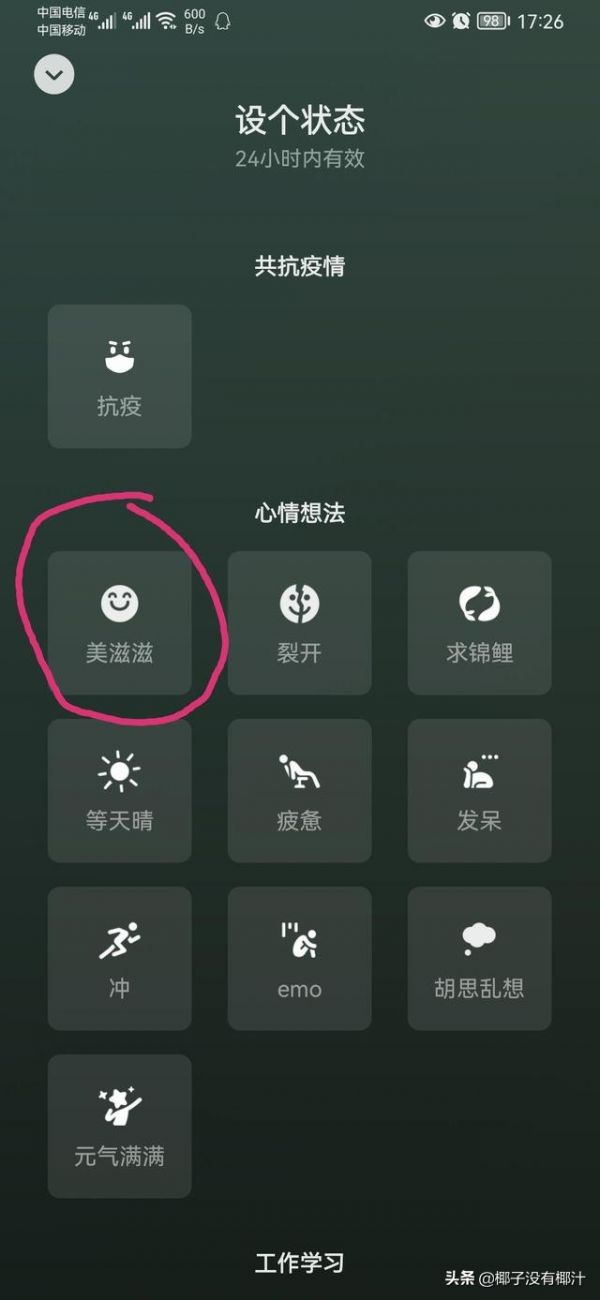Select 等天晴 as your status
This screenshot has height=1300, width=600.
[x=119, y=791]
